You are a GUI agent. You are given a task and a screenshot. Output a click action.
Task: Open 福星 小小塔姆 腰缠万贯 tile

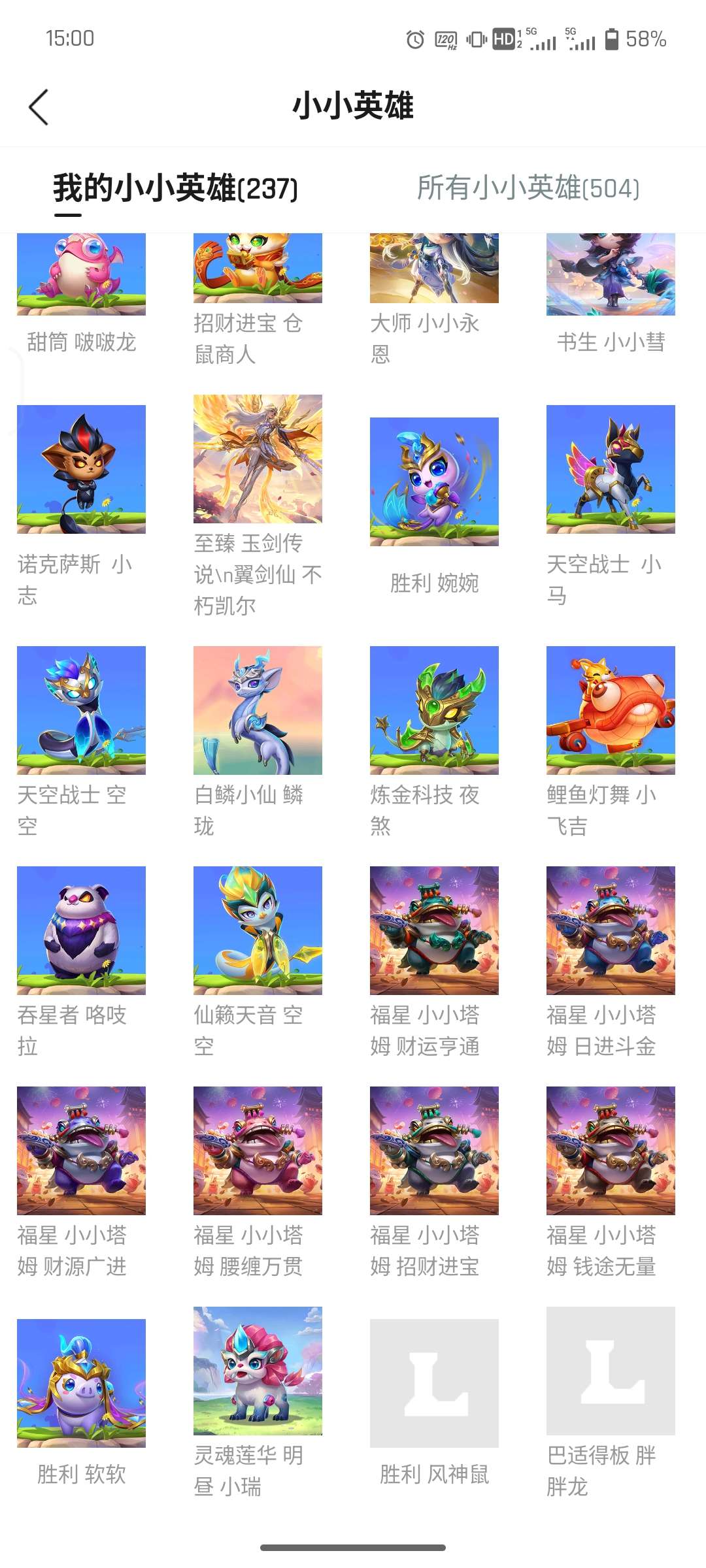[x=258, y=1151]
